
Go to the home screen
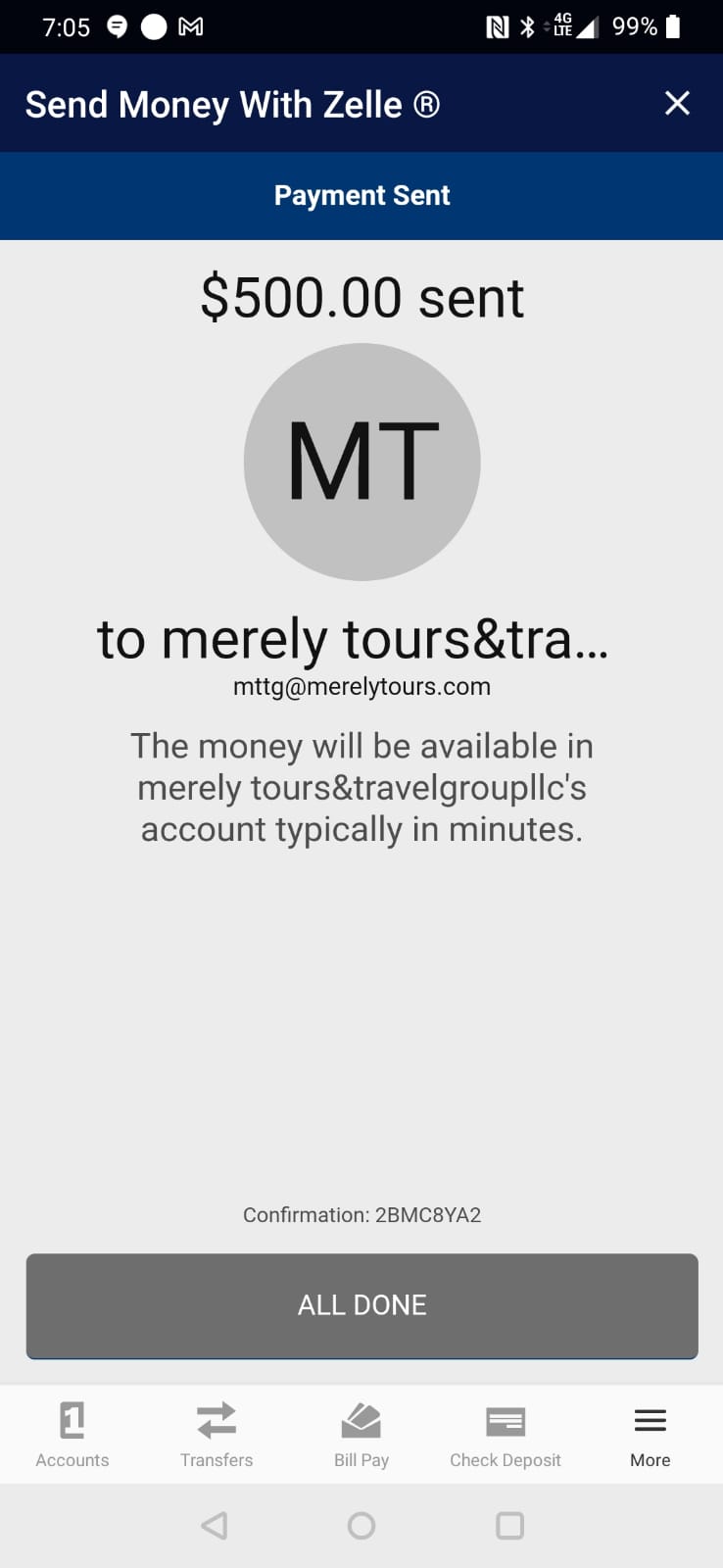click(361, 1525)
